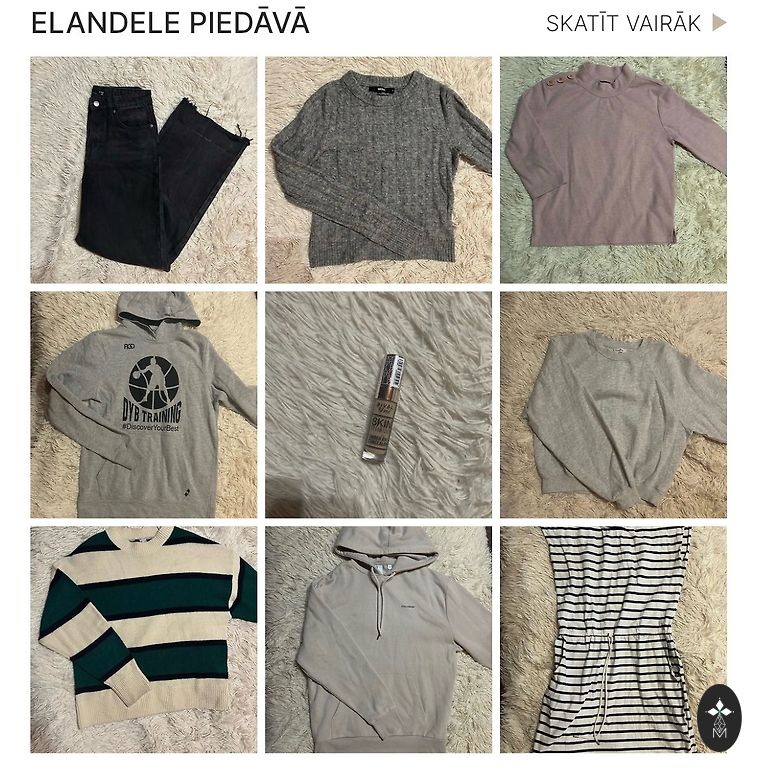Open the pink mock-neck top with buttons
This screenshot has width=758, height=768.
coord(613,170)
